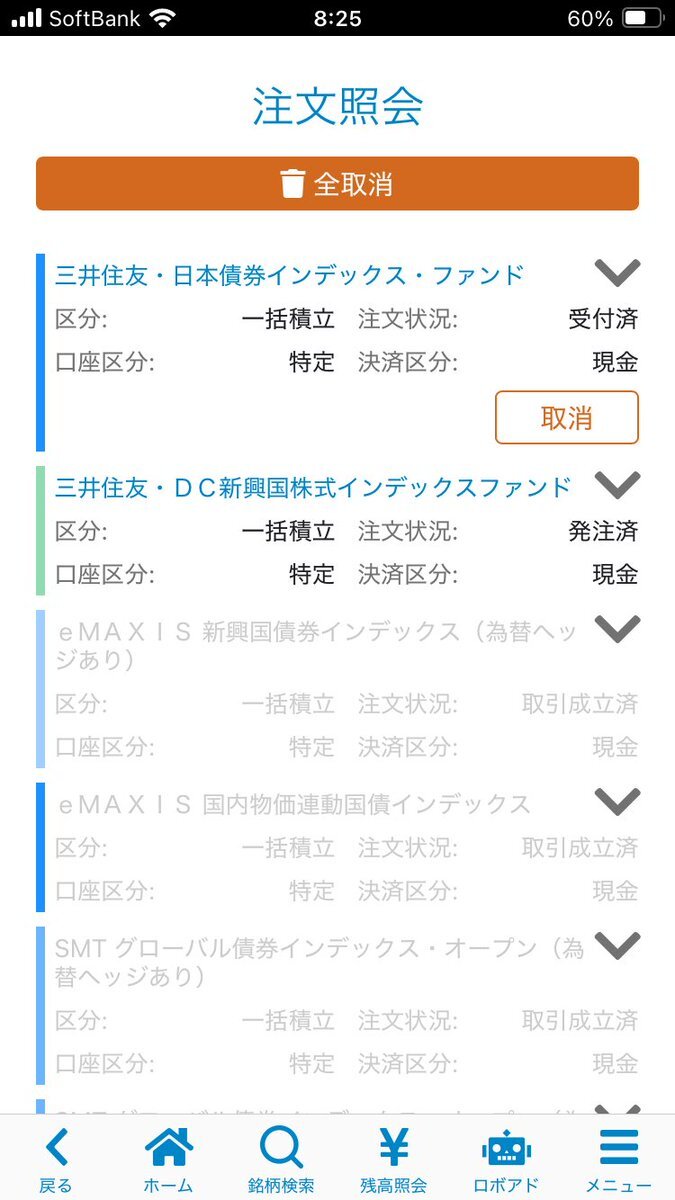Image resolution: width=675 pixels, height=1200 pixels.
Task: Expand 三井住友・DC新興国株式インデックスファンド details
Action: [617, 485]
